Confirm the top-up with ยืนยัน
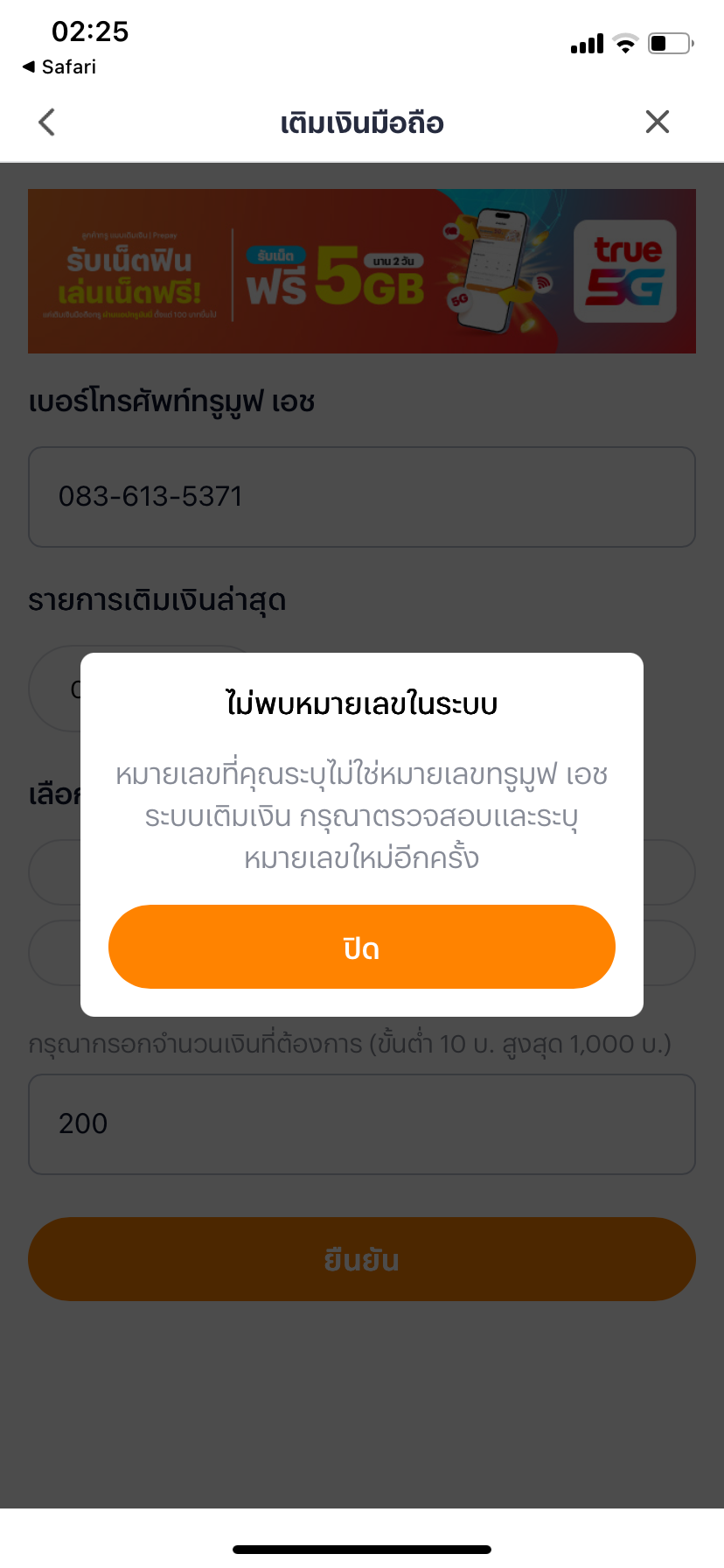 362,1259
